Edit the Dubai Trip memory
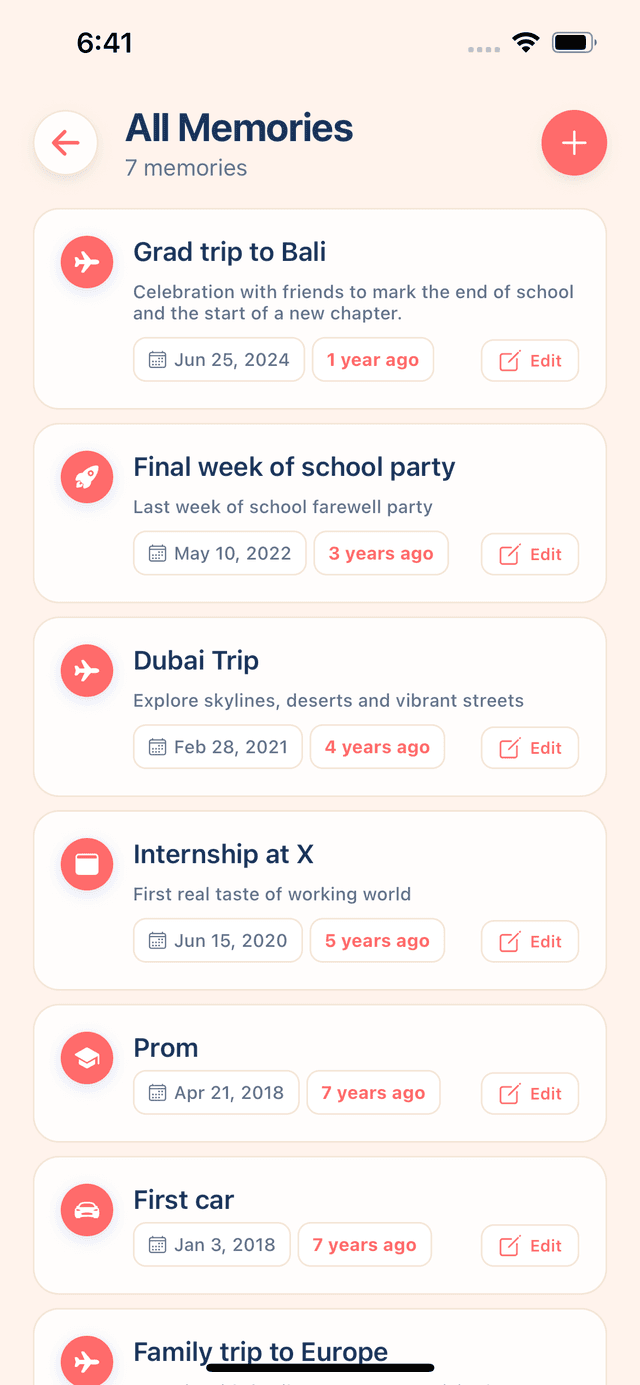 [530, 748]
